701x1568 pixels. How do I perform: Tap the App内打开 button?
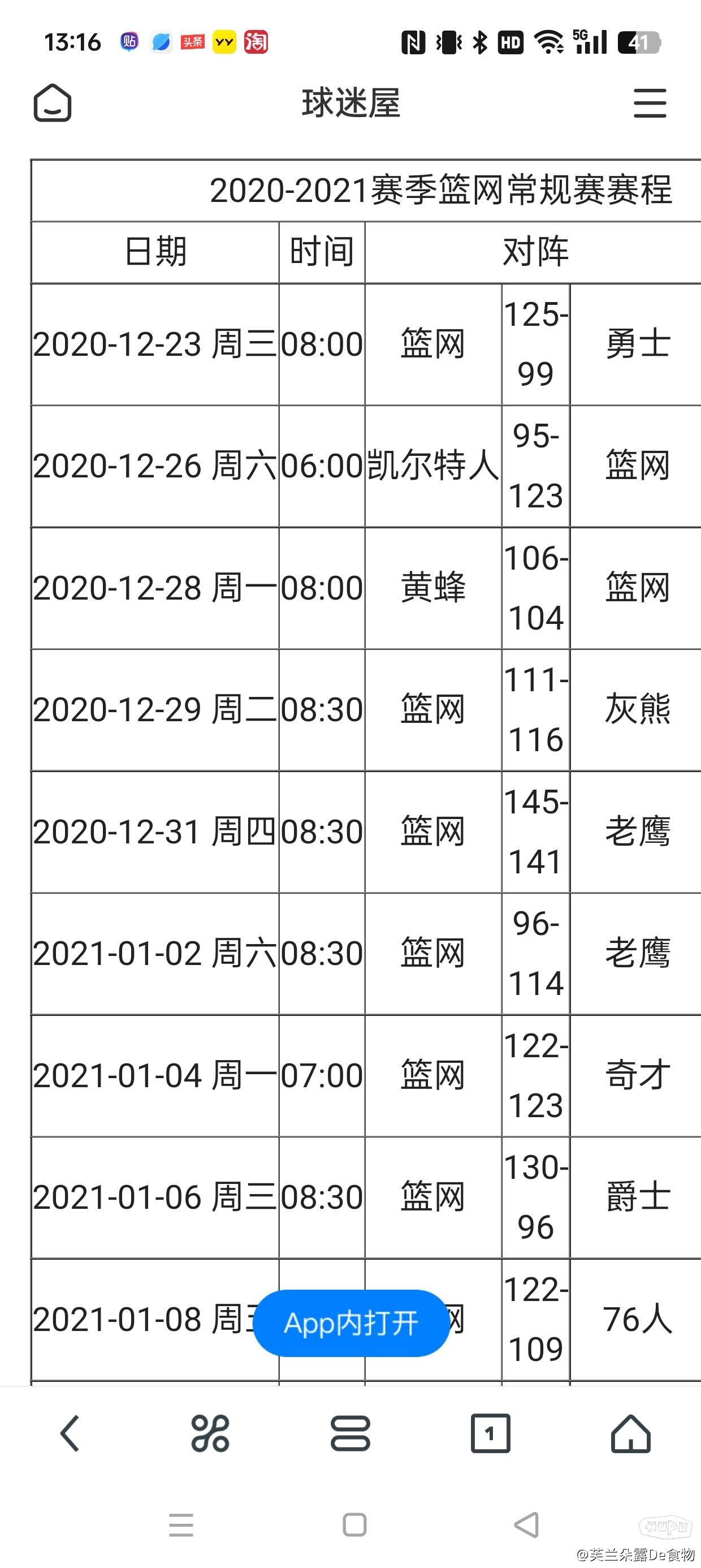pyautogui.click(x=351, y=1323)
